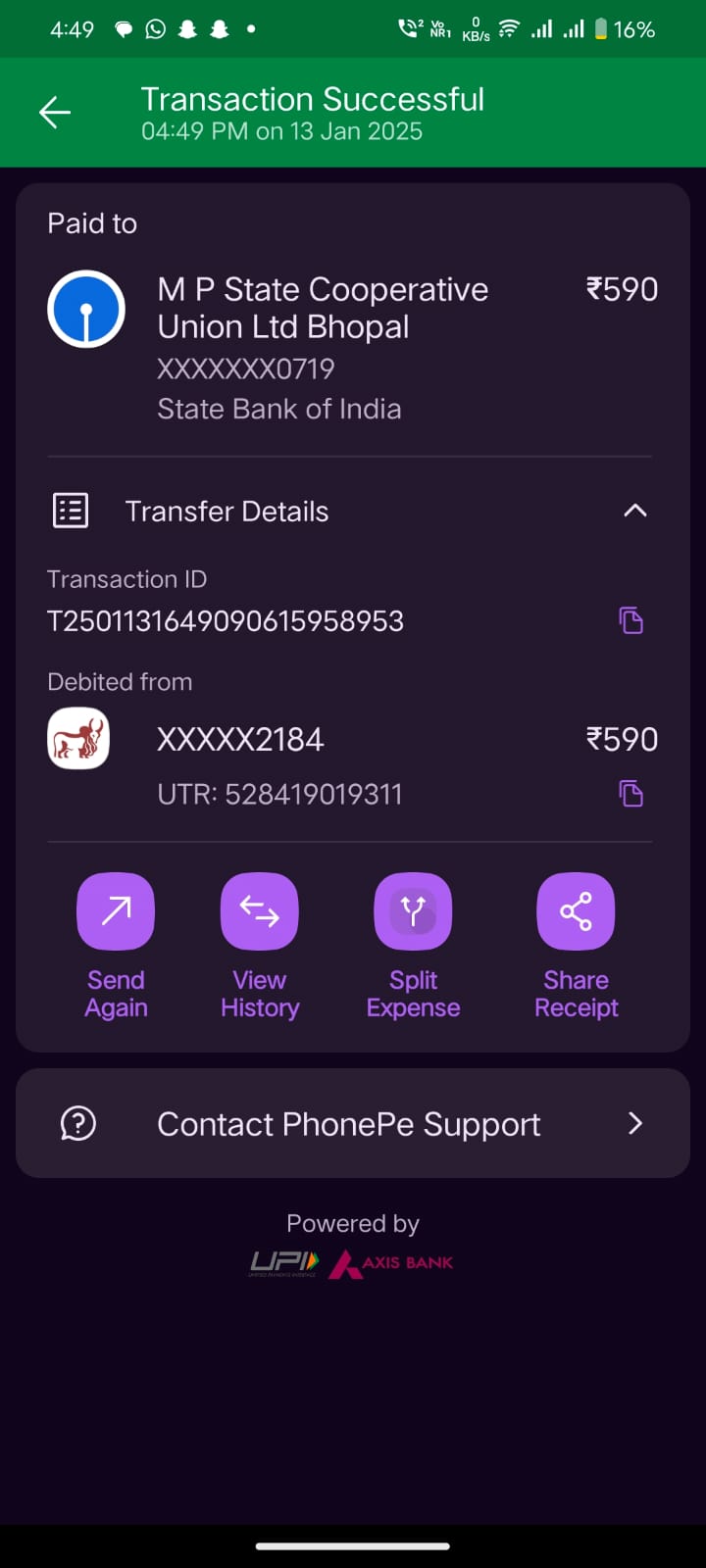Tap Send Again

pyautogui.click(x=116, y=947)
